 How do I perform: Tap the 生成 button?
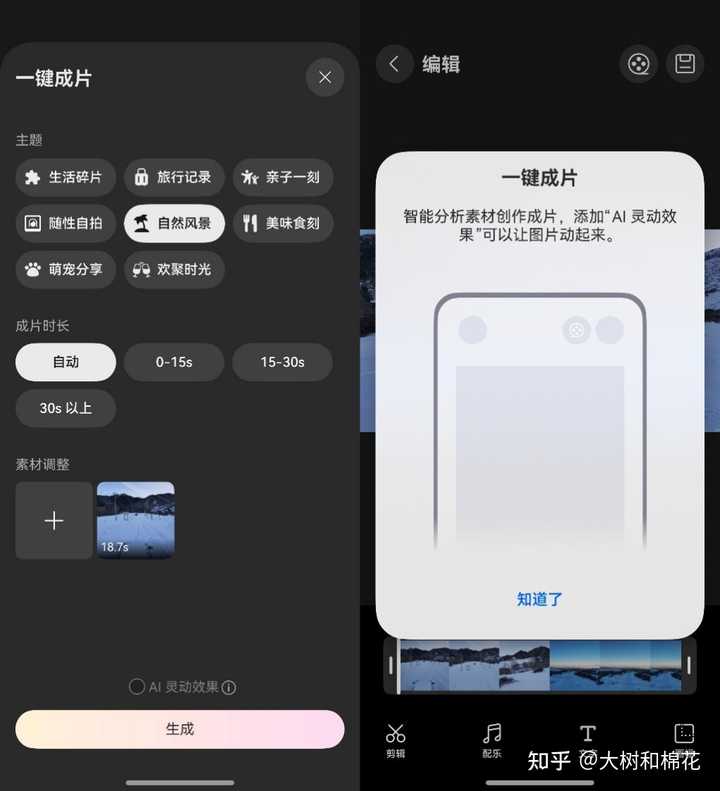(x=180, y=729)
